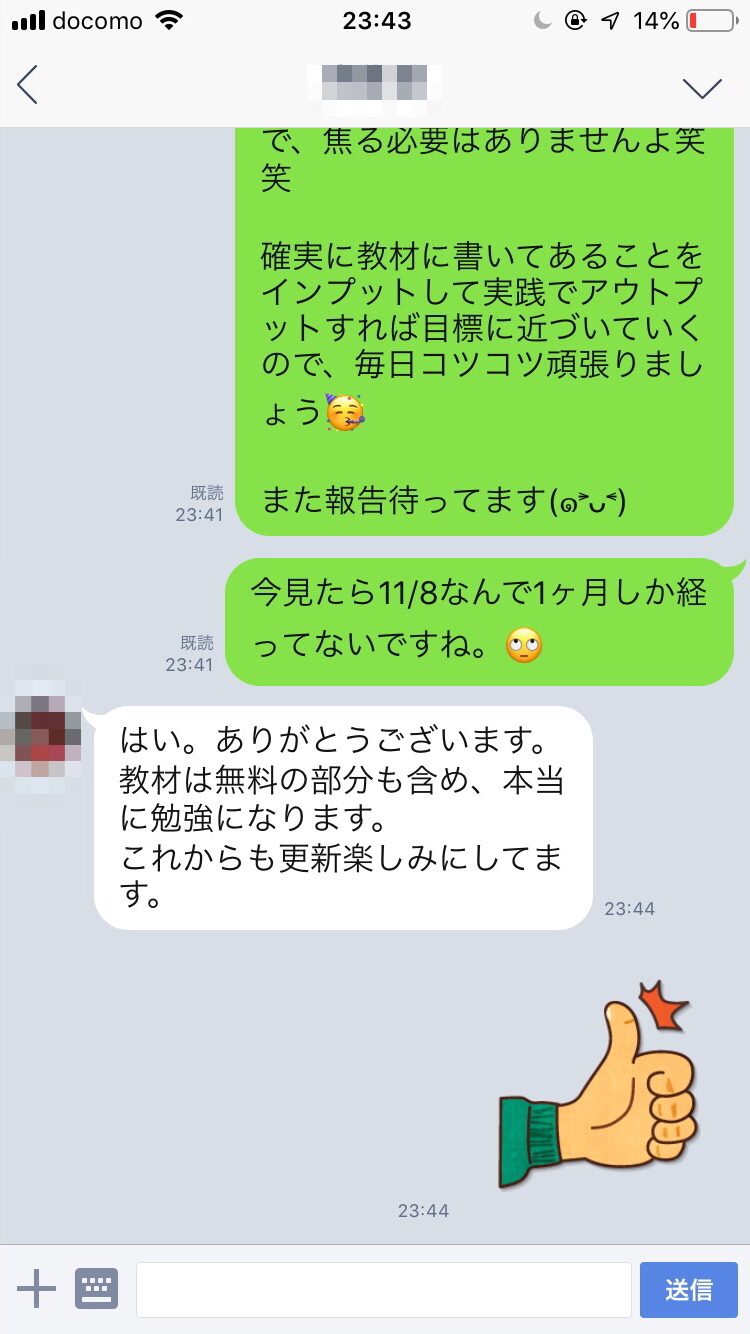Switch to keyboard input icon

pos(96,1289)
